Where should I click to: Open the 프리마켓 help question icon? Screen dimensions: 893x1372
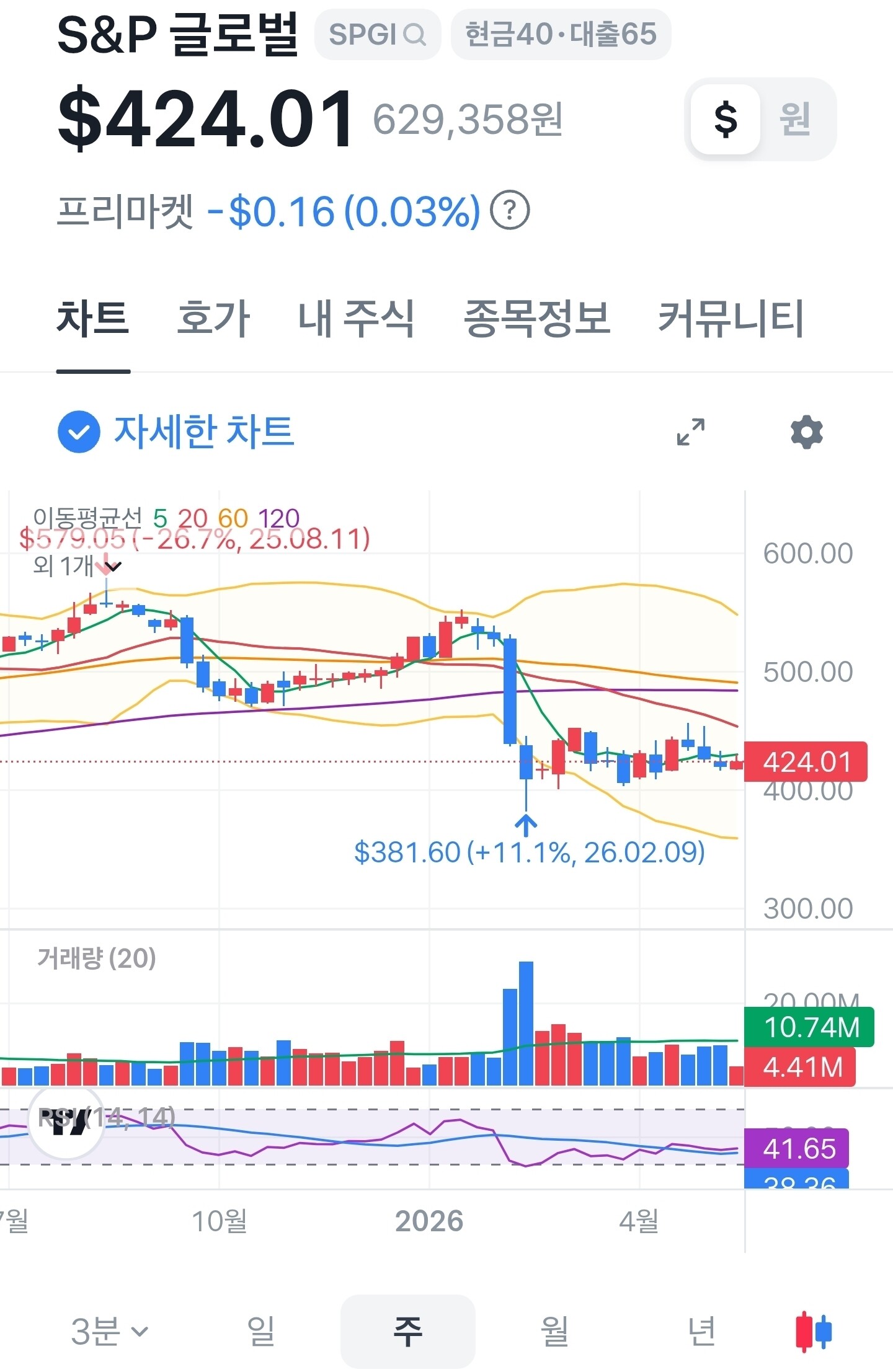[510, 211]
